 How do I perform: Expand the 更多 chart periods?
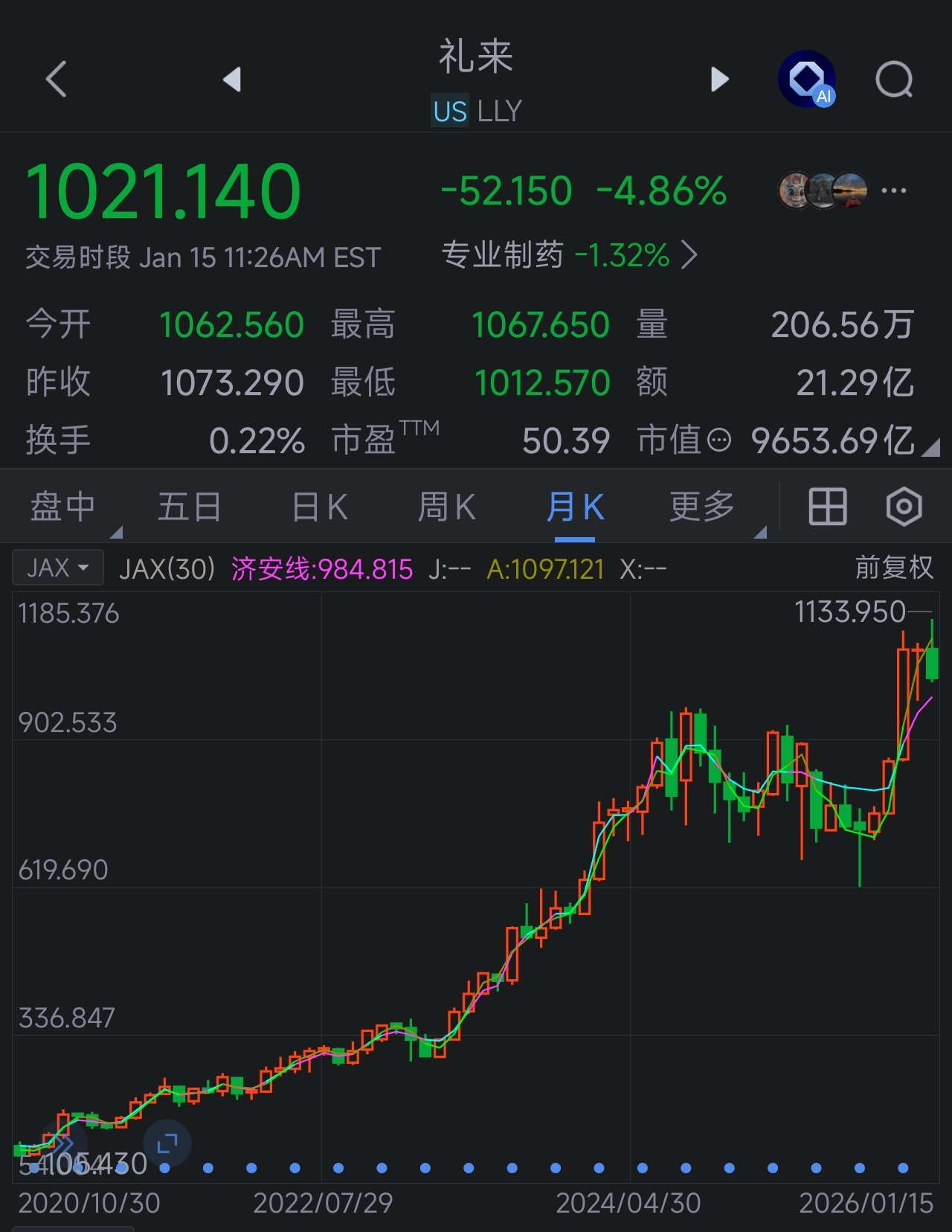click(x=702, y=507)
